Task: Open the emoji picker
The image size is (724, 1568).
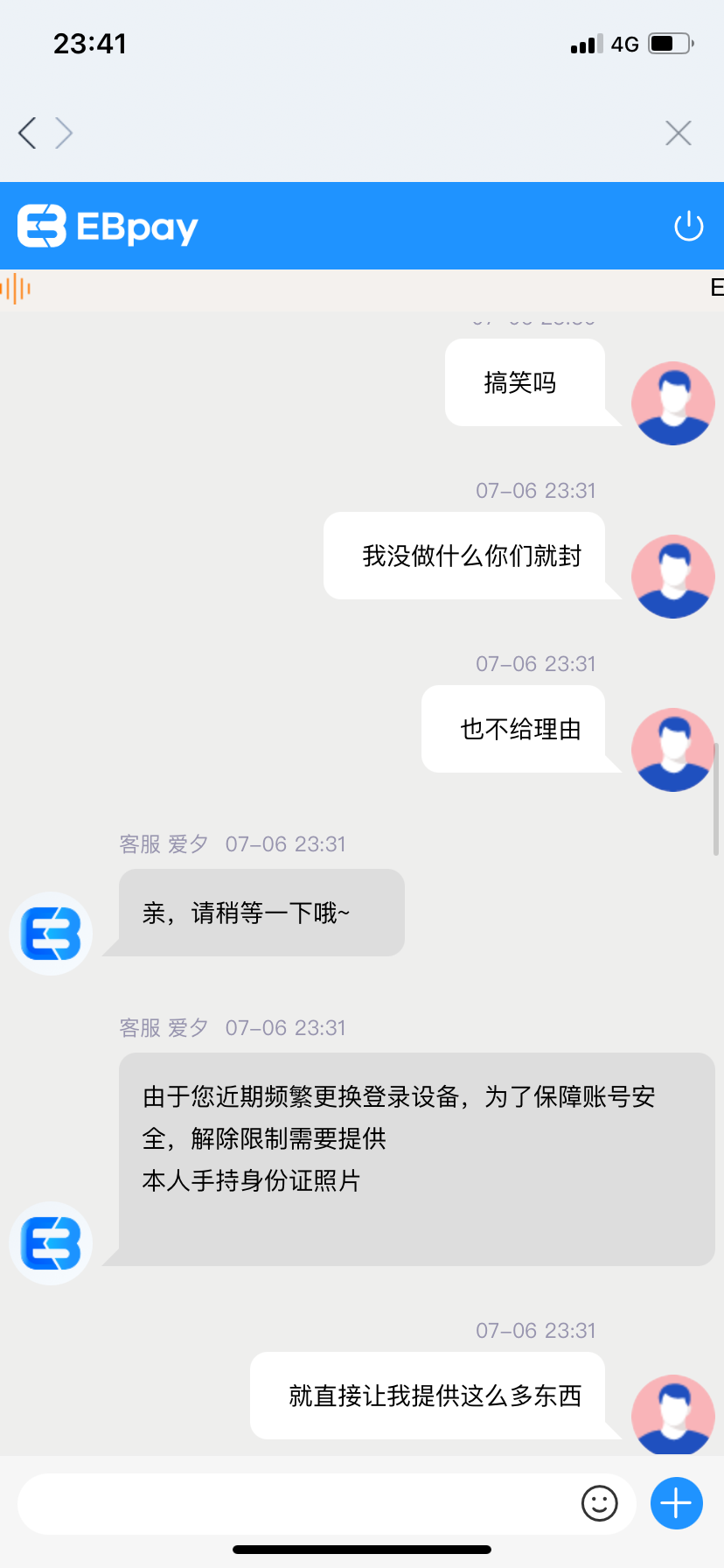Action: pos(599,1503)
